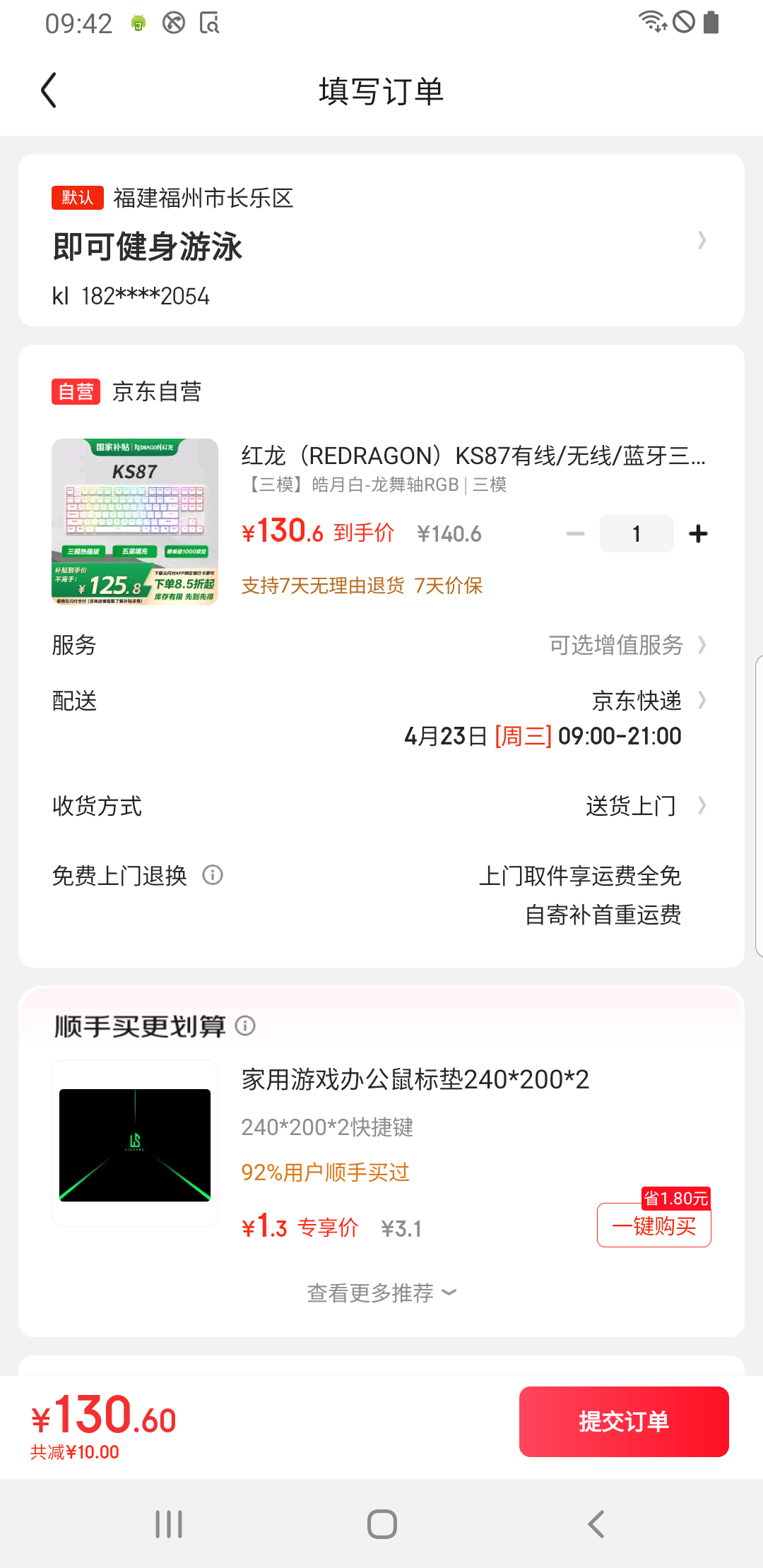Increase keyboard quantity with plus icon
Screen dimensions: 763x1568
click(697, 533)
